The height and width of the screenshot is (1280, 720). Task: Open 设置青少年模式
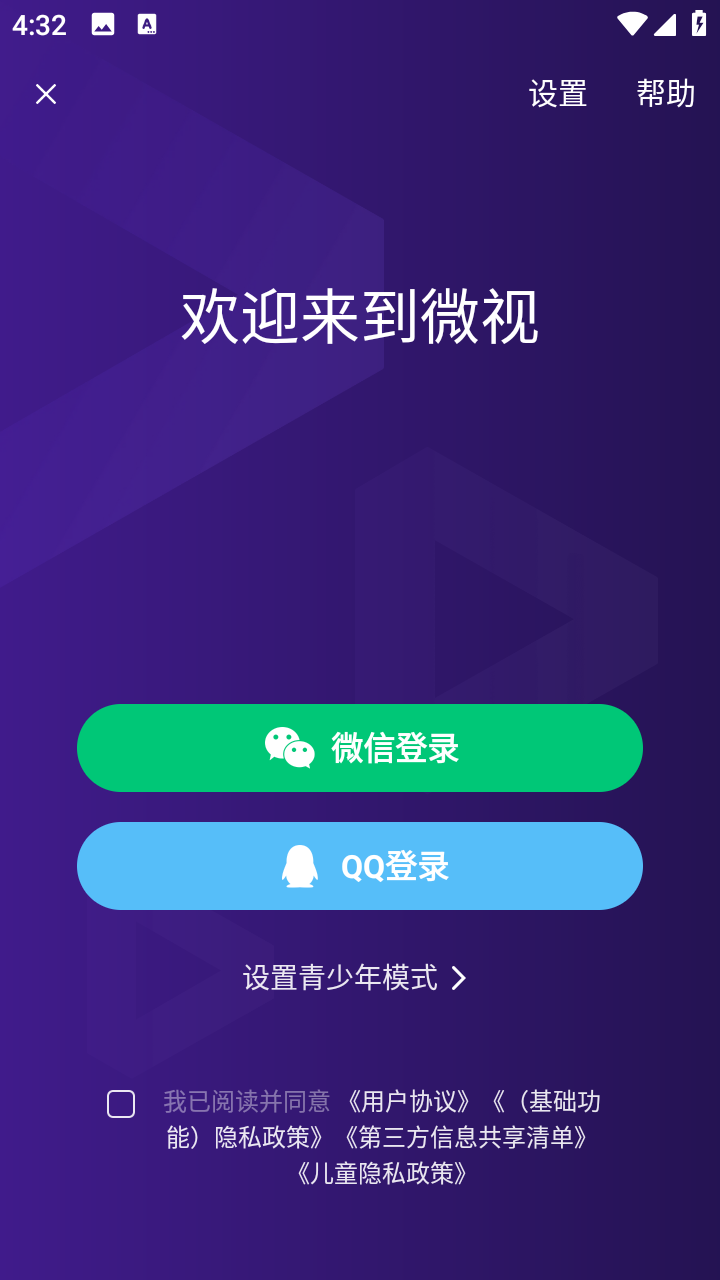[355, 978]
